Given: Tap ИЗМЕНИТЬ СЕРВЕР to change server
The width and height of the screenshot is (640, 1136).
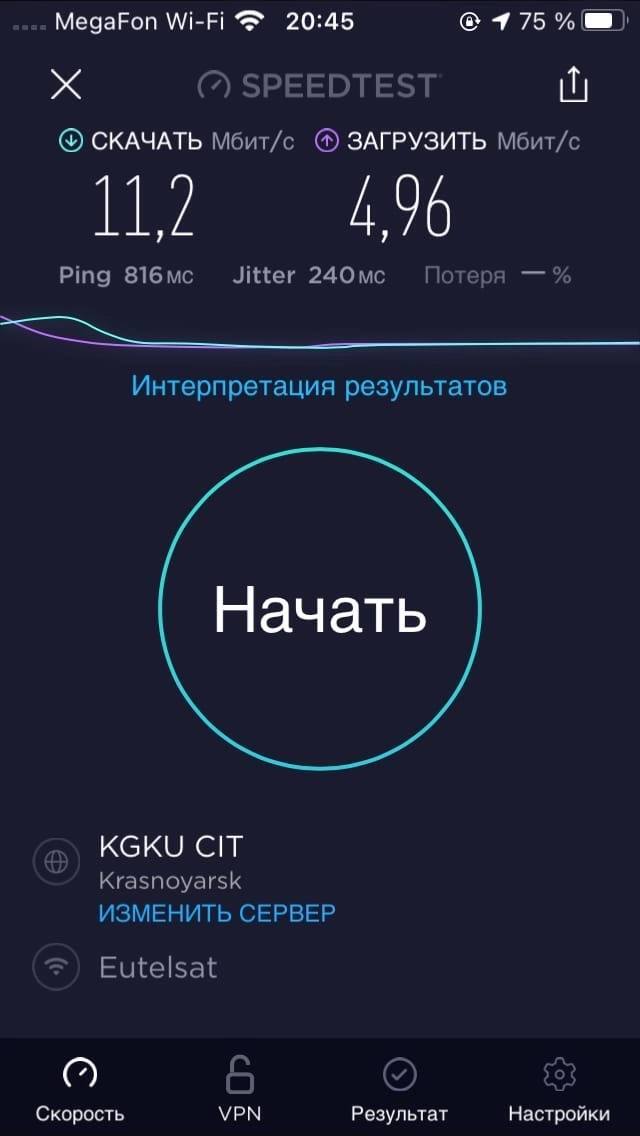Looking at the screenshot, I should (x=216, y=913).
